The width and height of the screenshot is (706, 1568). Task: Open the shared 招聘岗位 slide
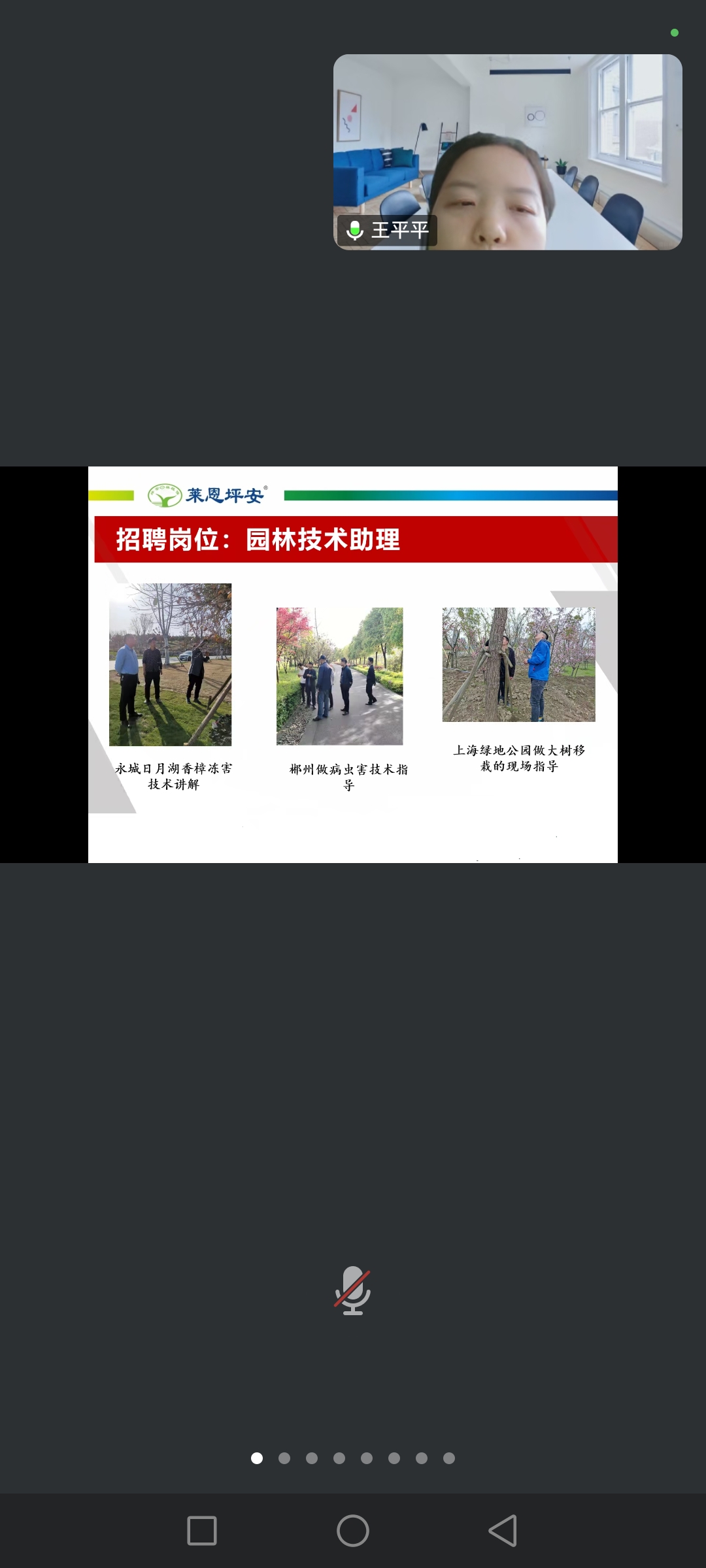353,664
